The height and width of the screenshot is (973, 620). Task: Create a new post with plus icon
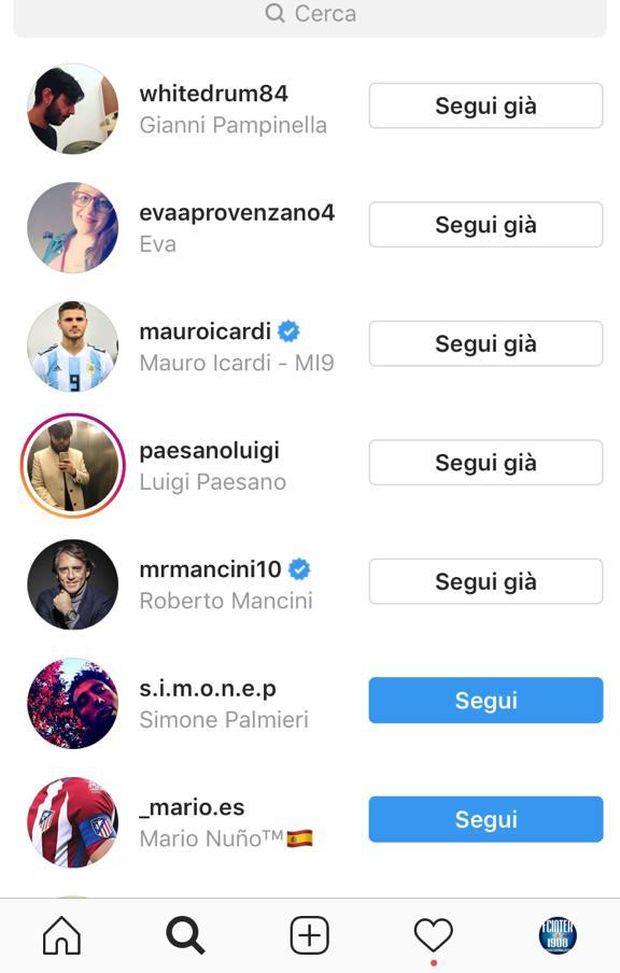click(309, 937)
